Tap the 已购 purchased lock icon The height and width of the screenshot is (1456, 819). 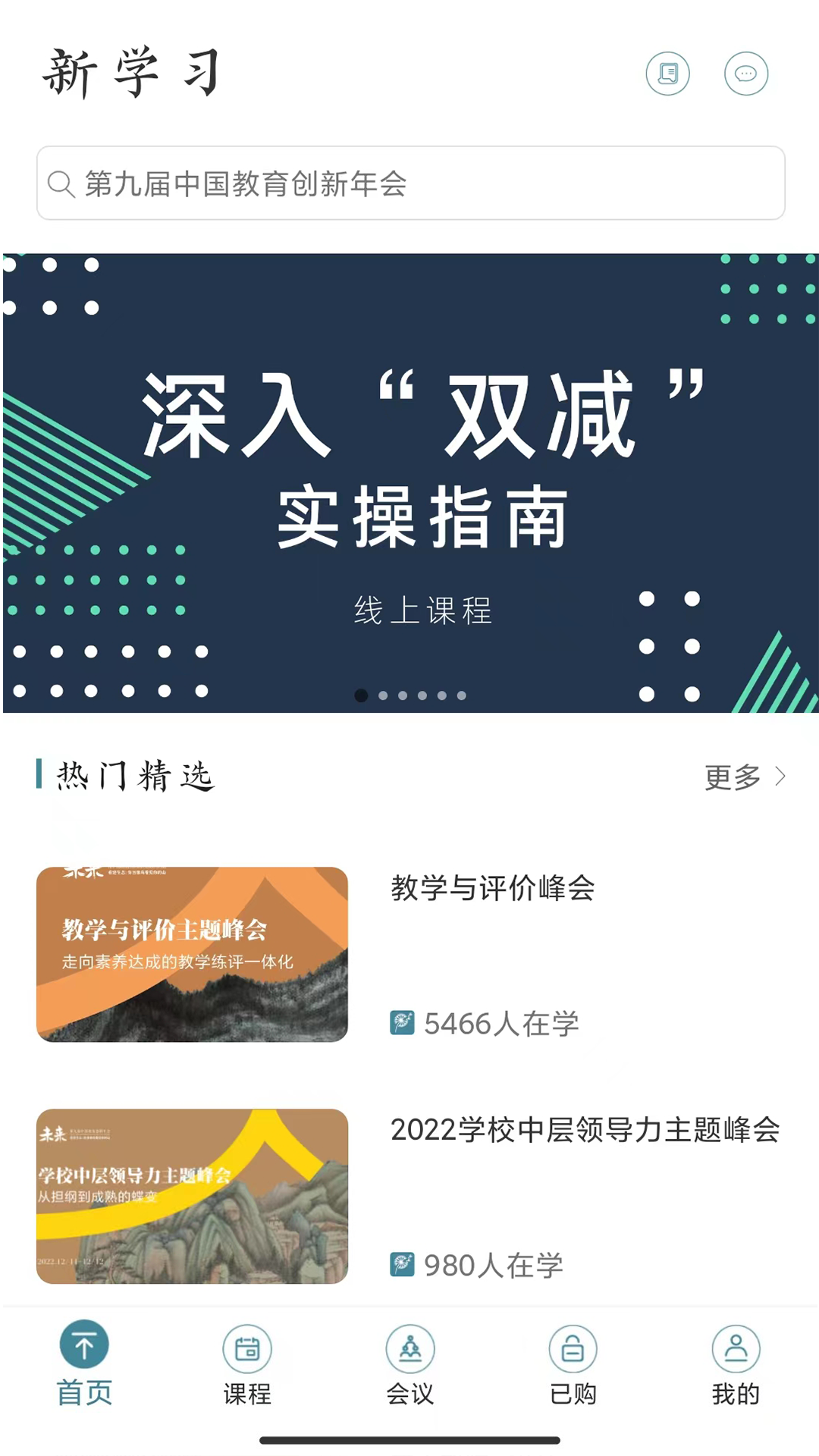573,1350
